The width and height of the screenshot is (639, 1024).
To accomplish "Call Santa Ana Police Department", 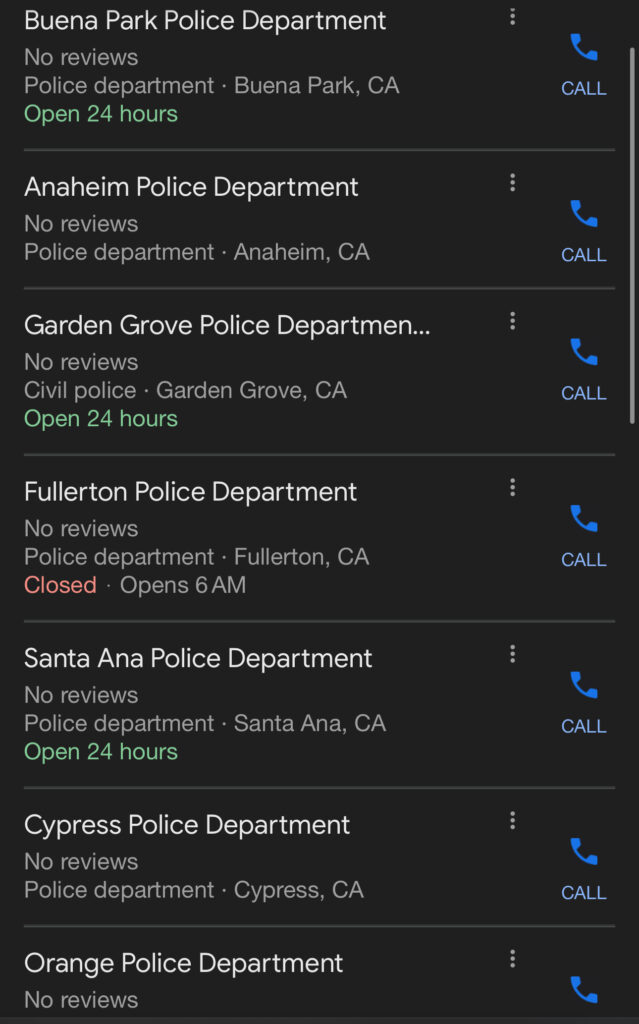I will 583,703.
